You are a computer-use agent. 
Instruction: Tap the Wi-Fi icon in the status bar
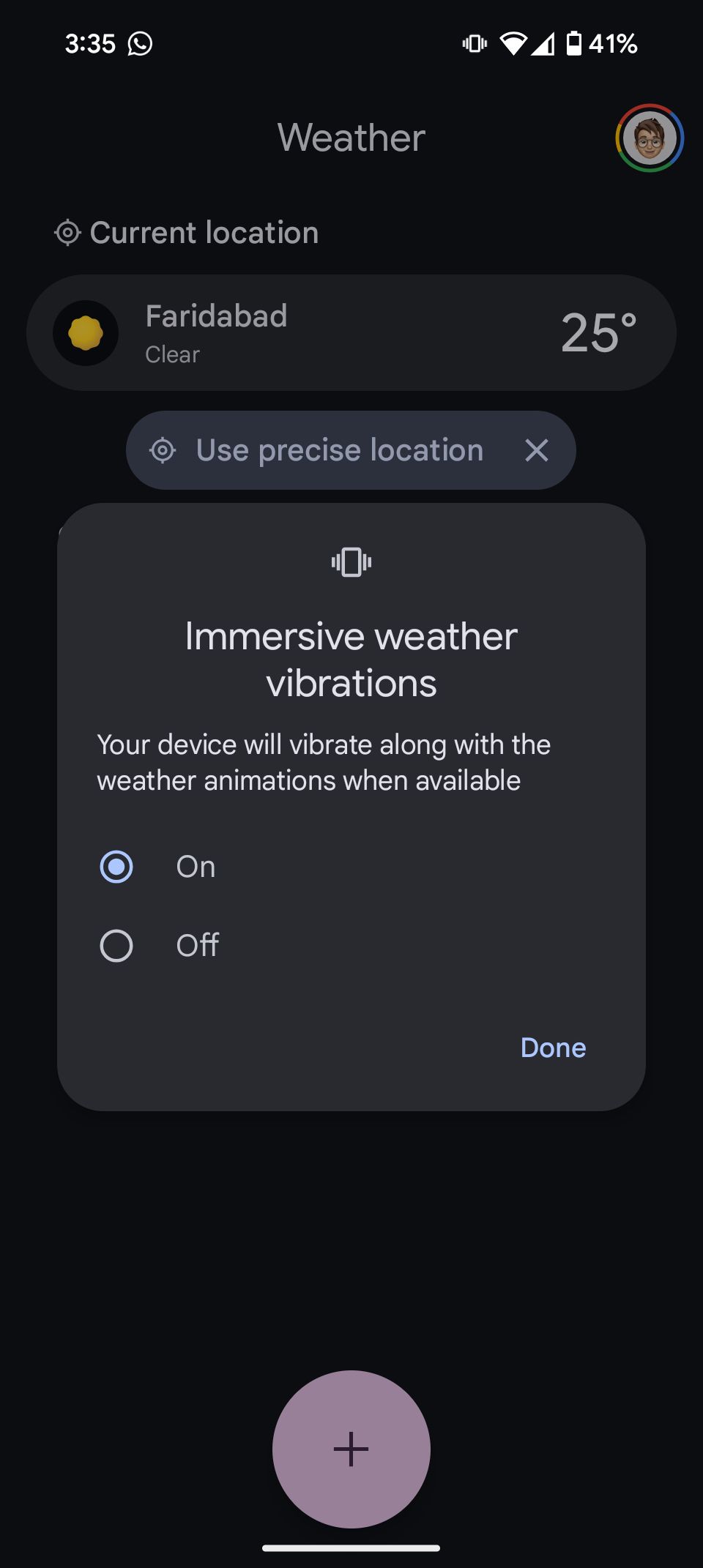513,44
